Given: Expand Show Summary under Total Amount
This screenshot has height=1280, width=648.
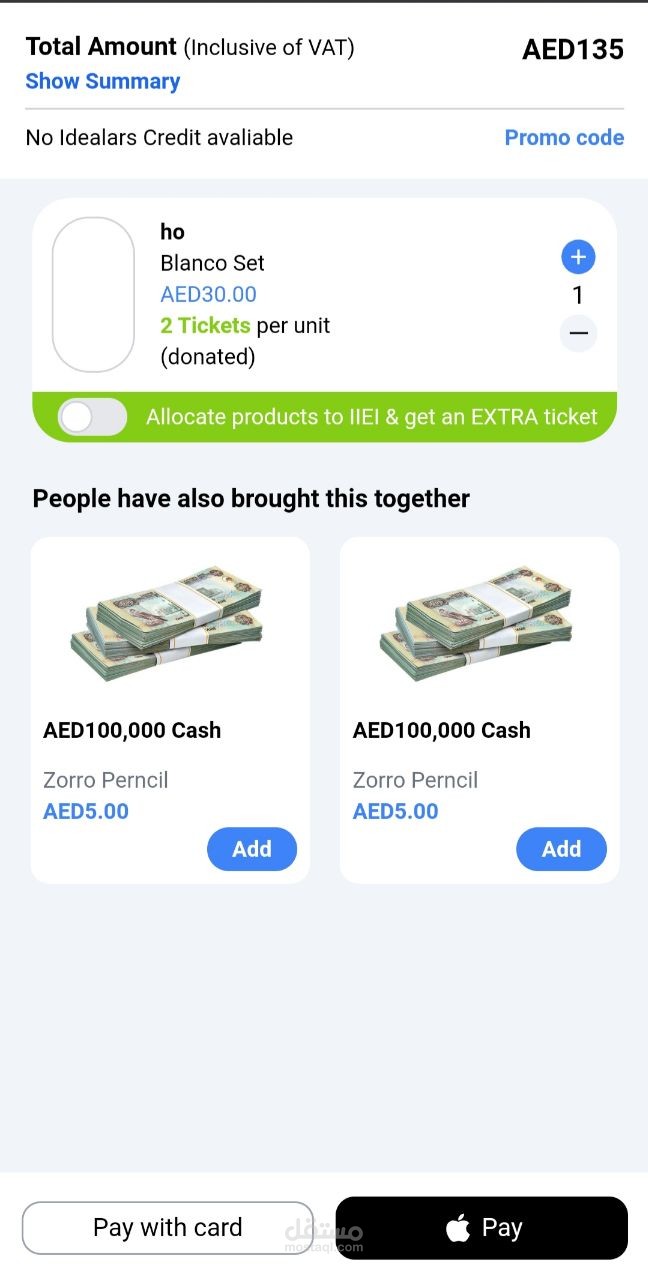Looking at the screenshot, I should (103, 82).
